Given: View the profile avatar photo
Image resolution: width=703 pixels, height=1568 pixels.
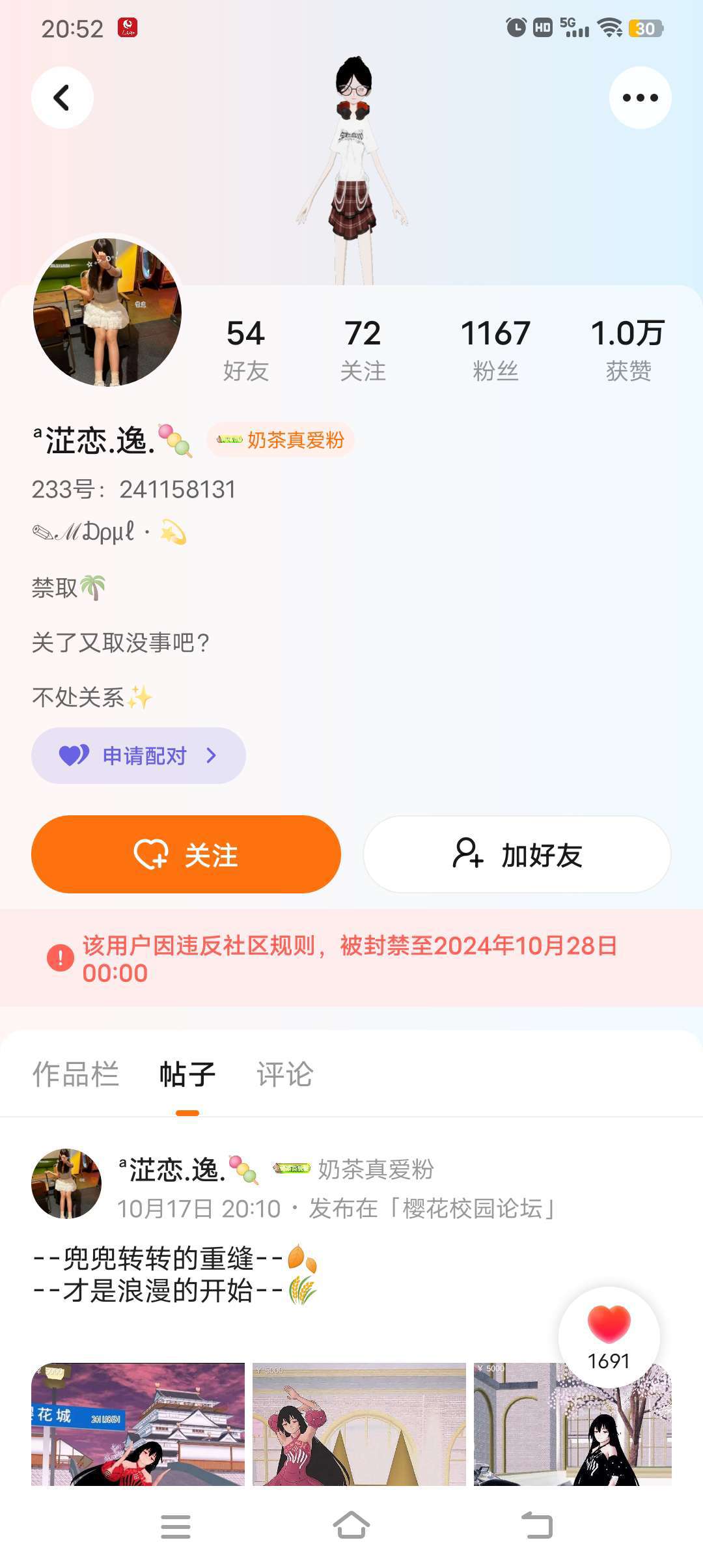Looking at the screenshot, I should point(107,312).
